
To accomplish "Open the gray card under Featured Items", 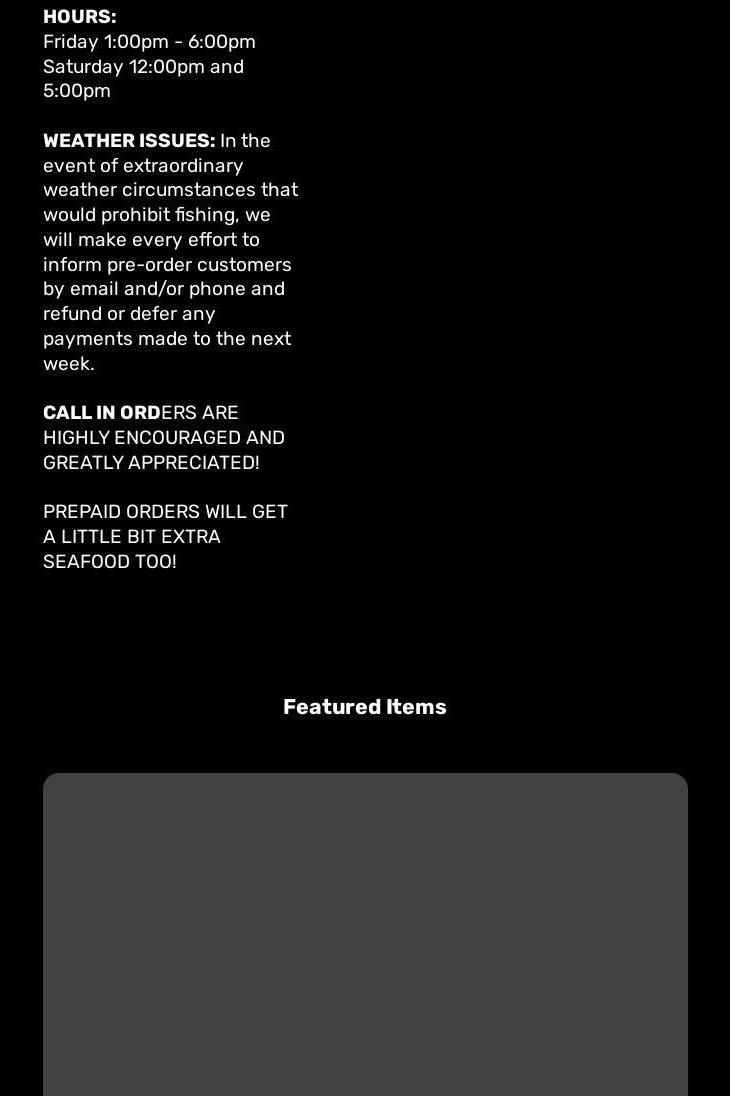I will click(365, 934).
